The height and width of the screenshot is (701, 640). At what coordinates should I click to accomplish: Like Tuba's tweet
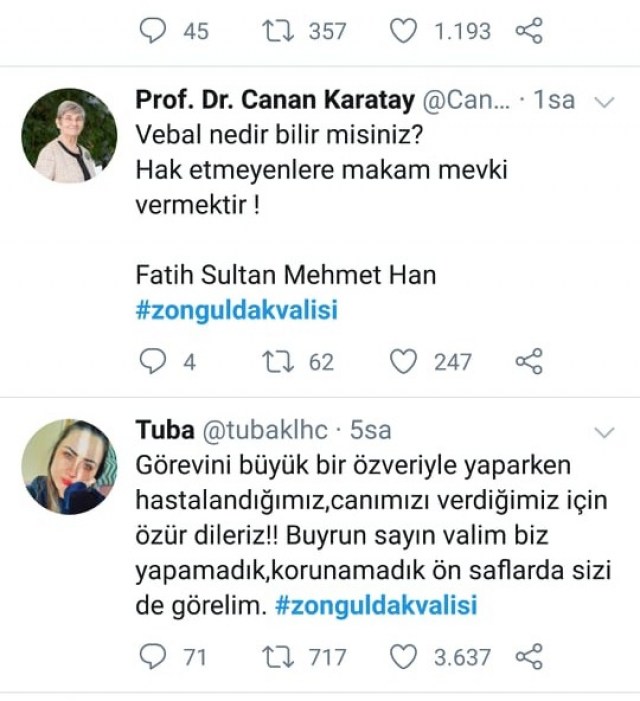click(402, 657)
